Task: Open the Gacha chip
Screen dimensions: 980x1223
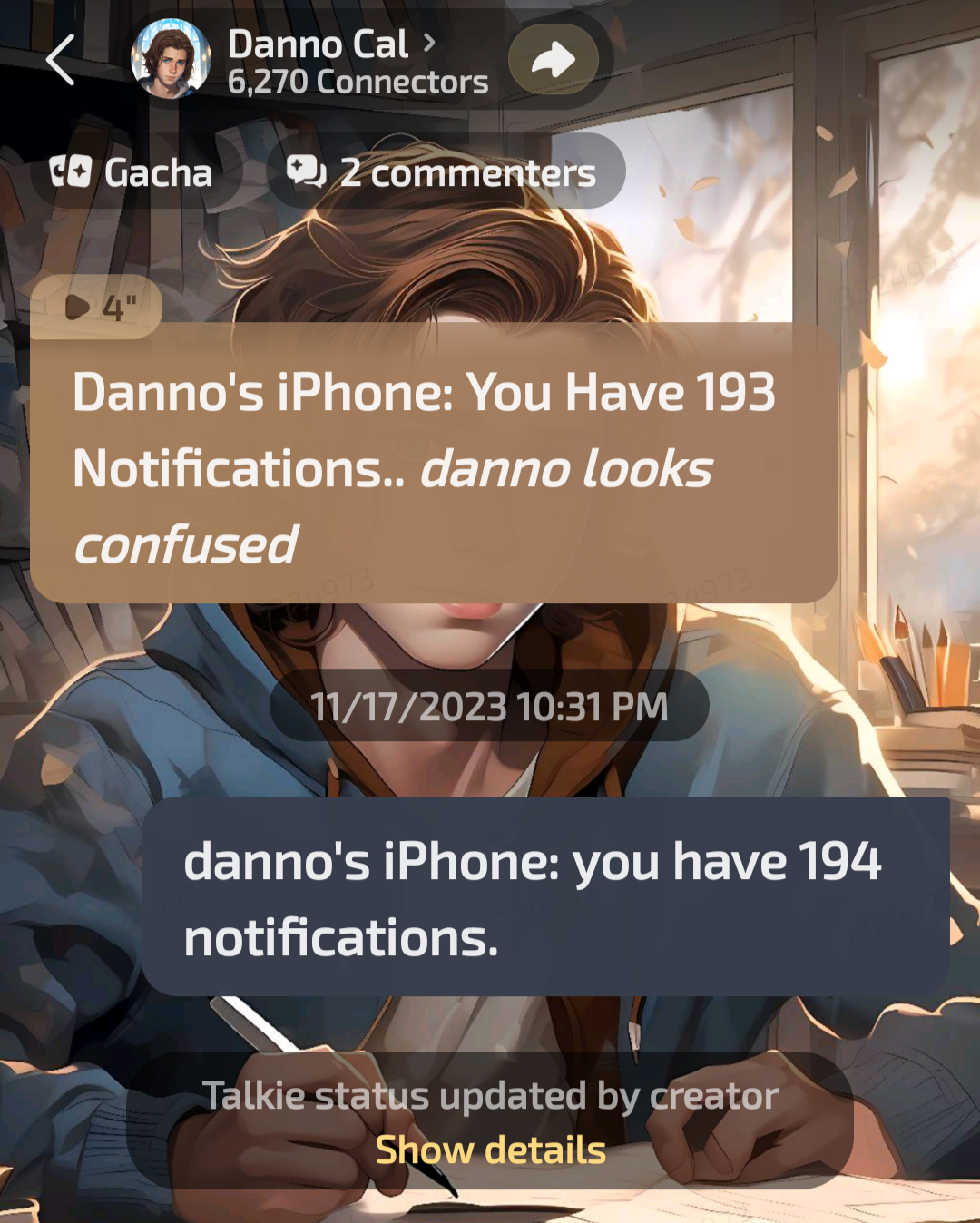Action: 132,172
